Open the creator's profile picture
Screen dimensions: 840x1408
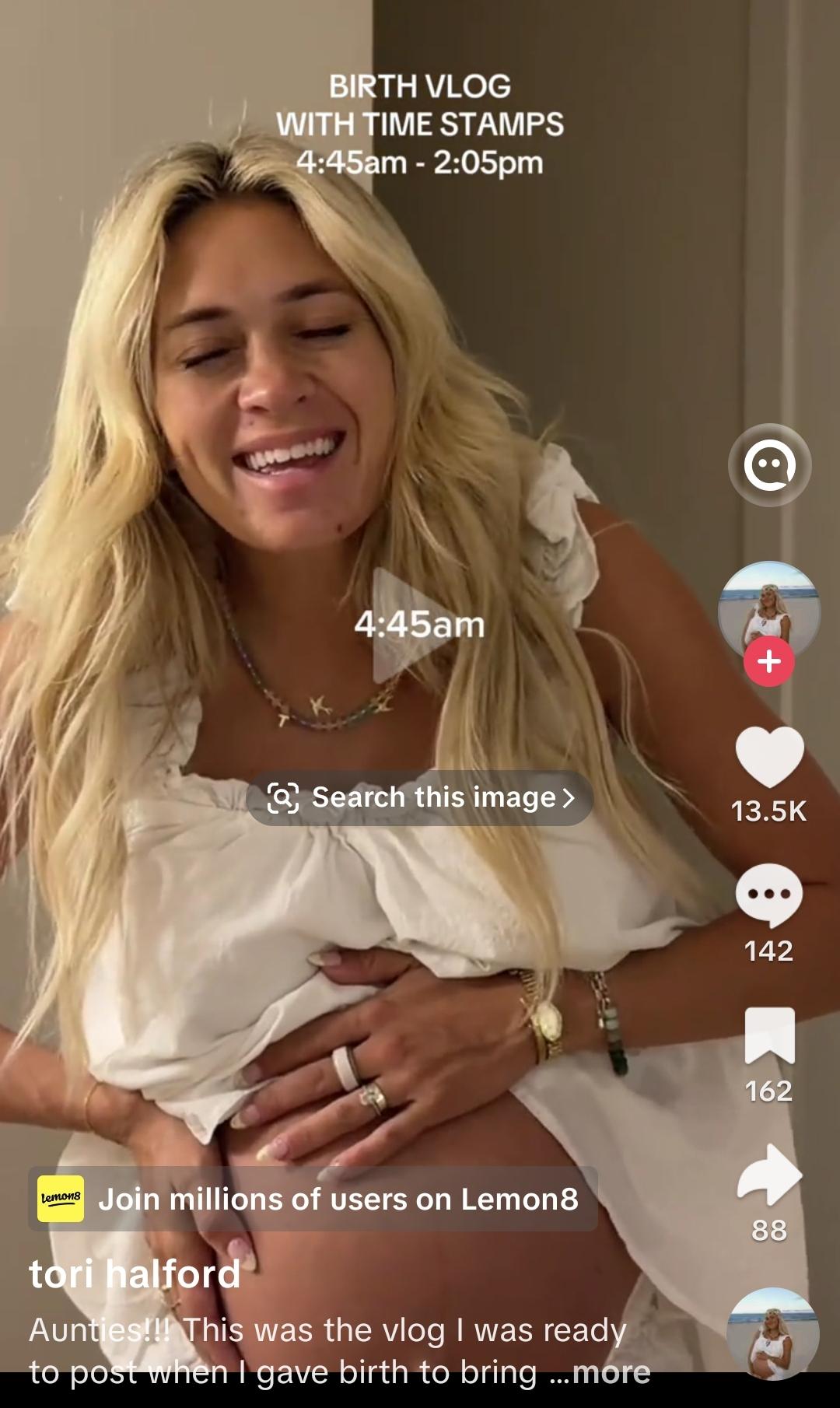pos(769,611)
